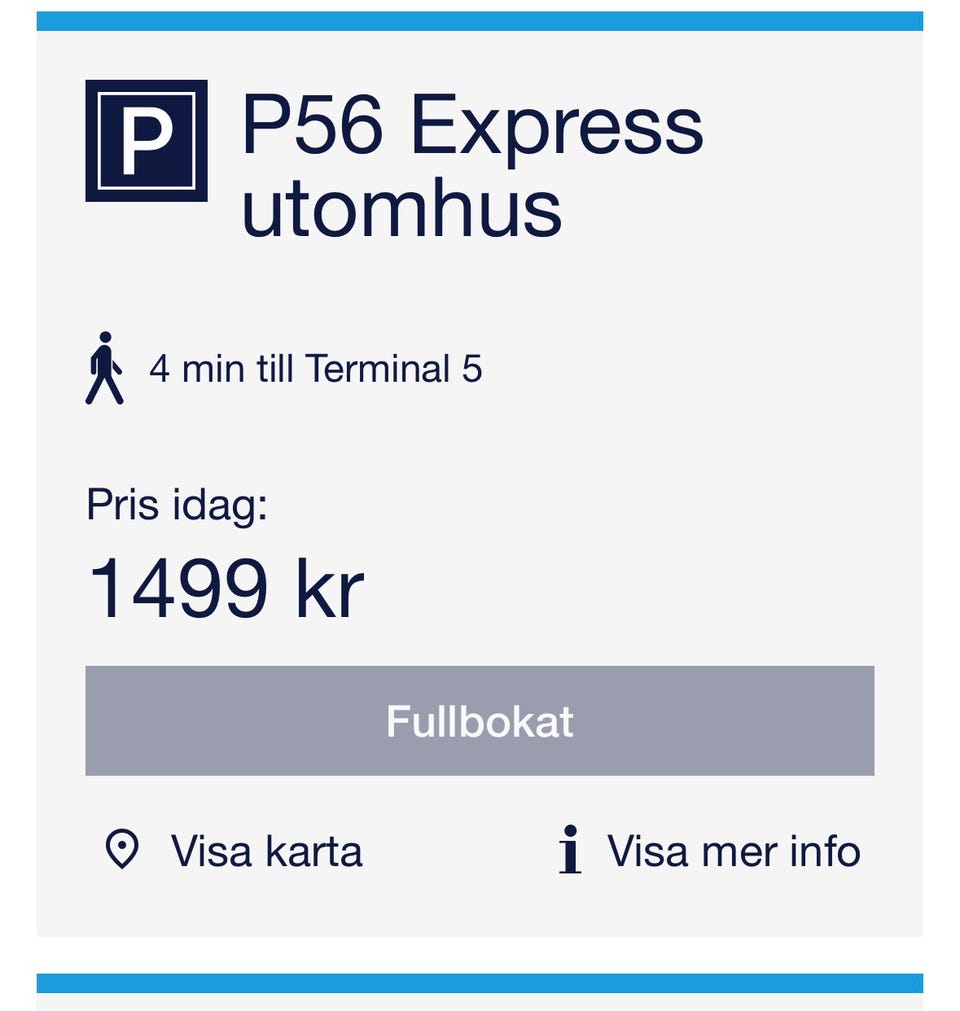
Task: Show more info via Visa mer info
Action: click(710, 852)
